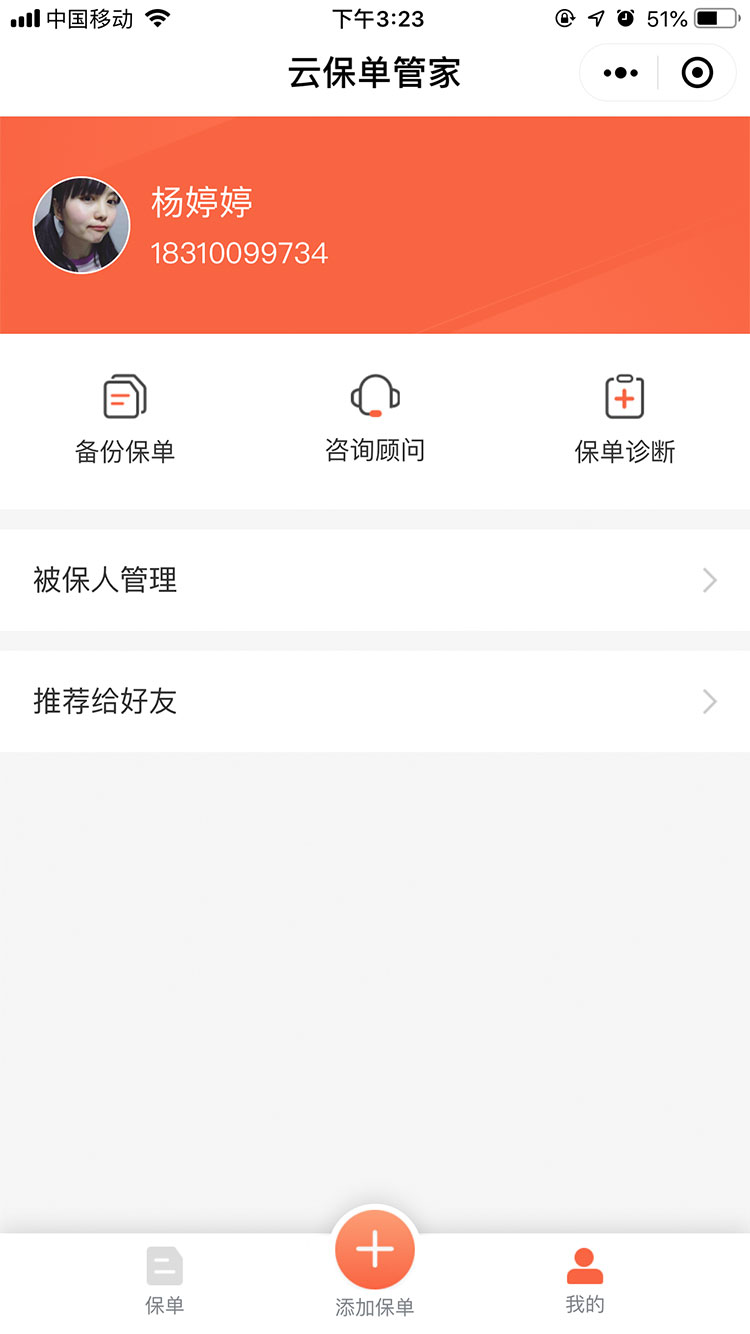This screenshot has height=1334, width=750.
Task: Select 推荐给好友 to recommend to friends
Action: [375, 702]
